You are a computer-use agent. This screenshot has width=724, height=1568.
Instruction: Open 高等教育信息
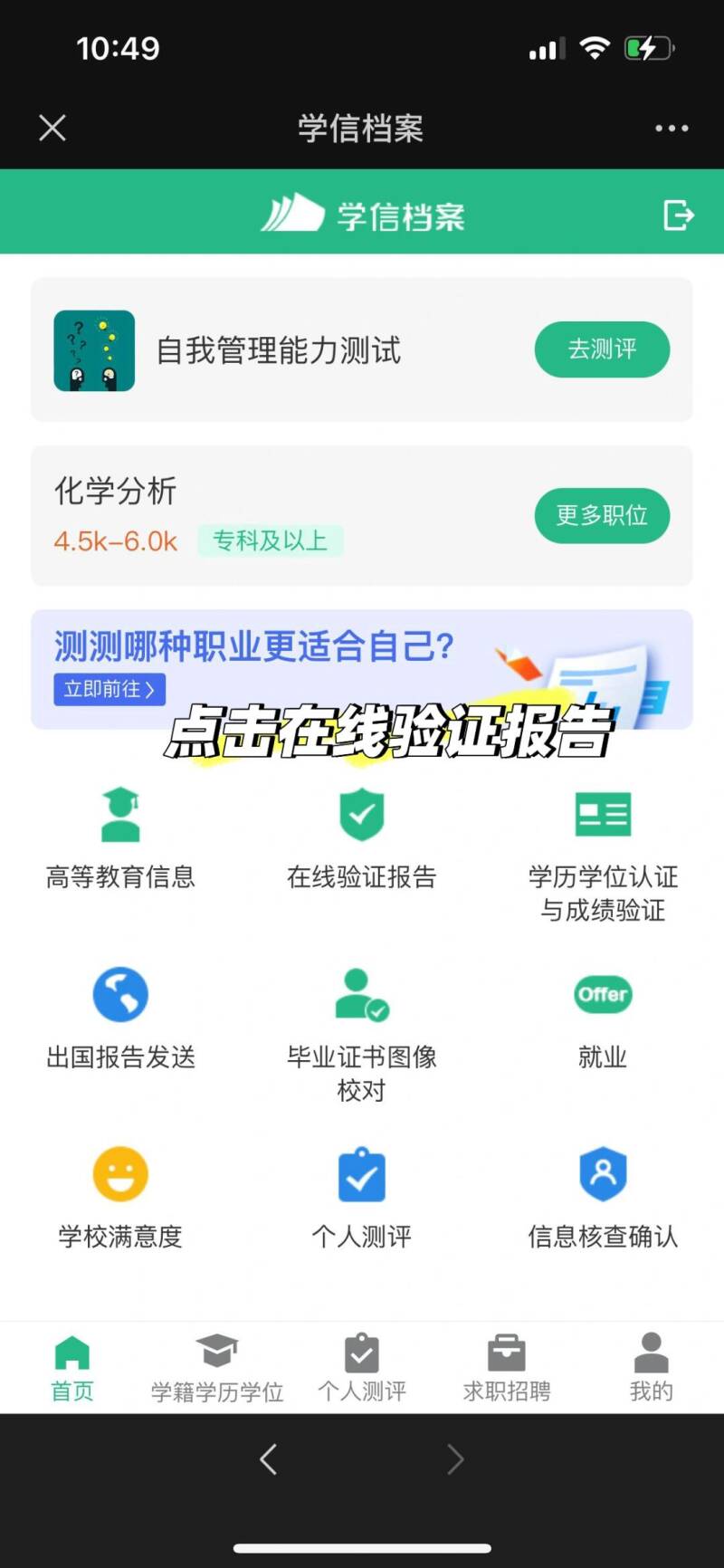tap(120, 837)
